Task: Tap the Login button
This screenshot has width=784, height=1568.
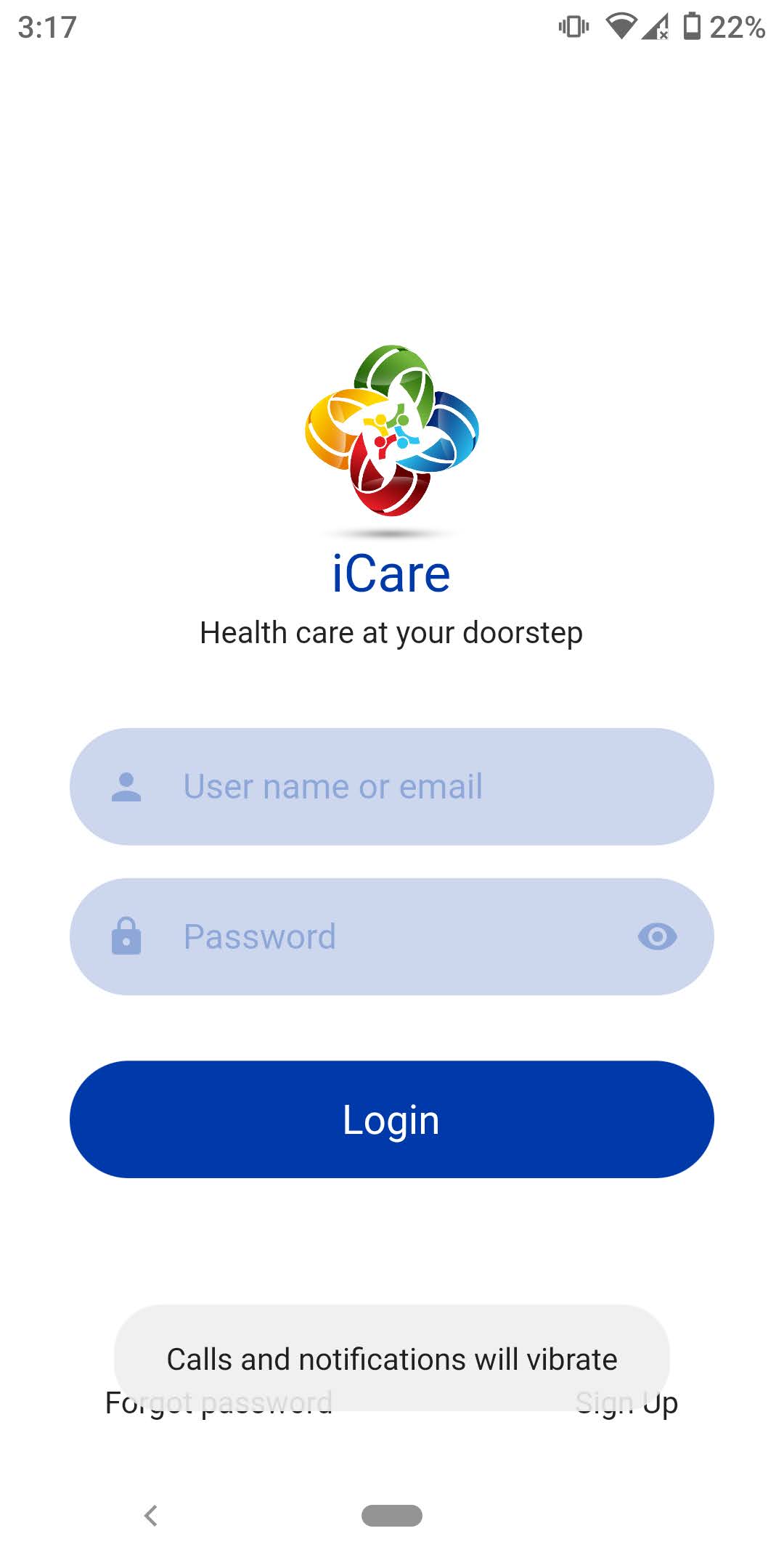Action: (x=392, y=1119)
